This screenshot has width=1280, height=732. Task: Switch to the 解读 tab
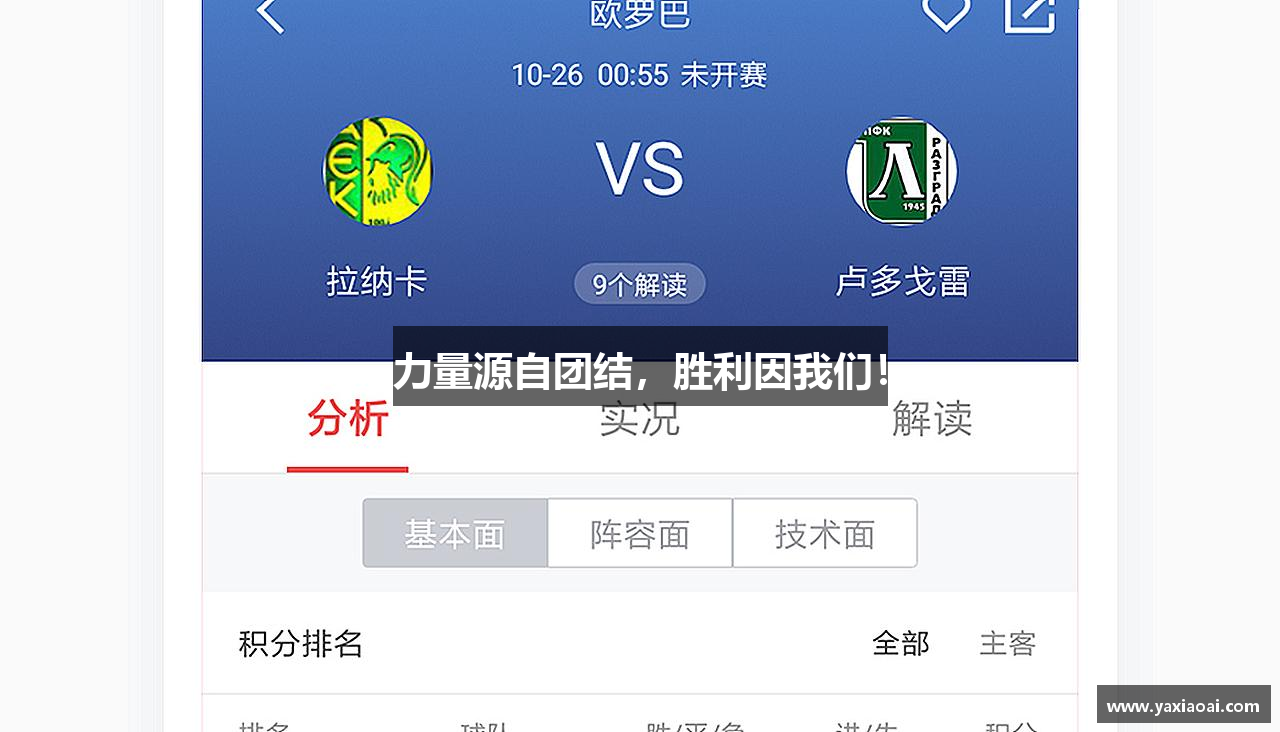(932, 420)
